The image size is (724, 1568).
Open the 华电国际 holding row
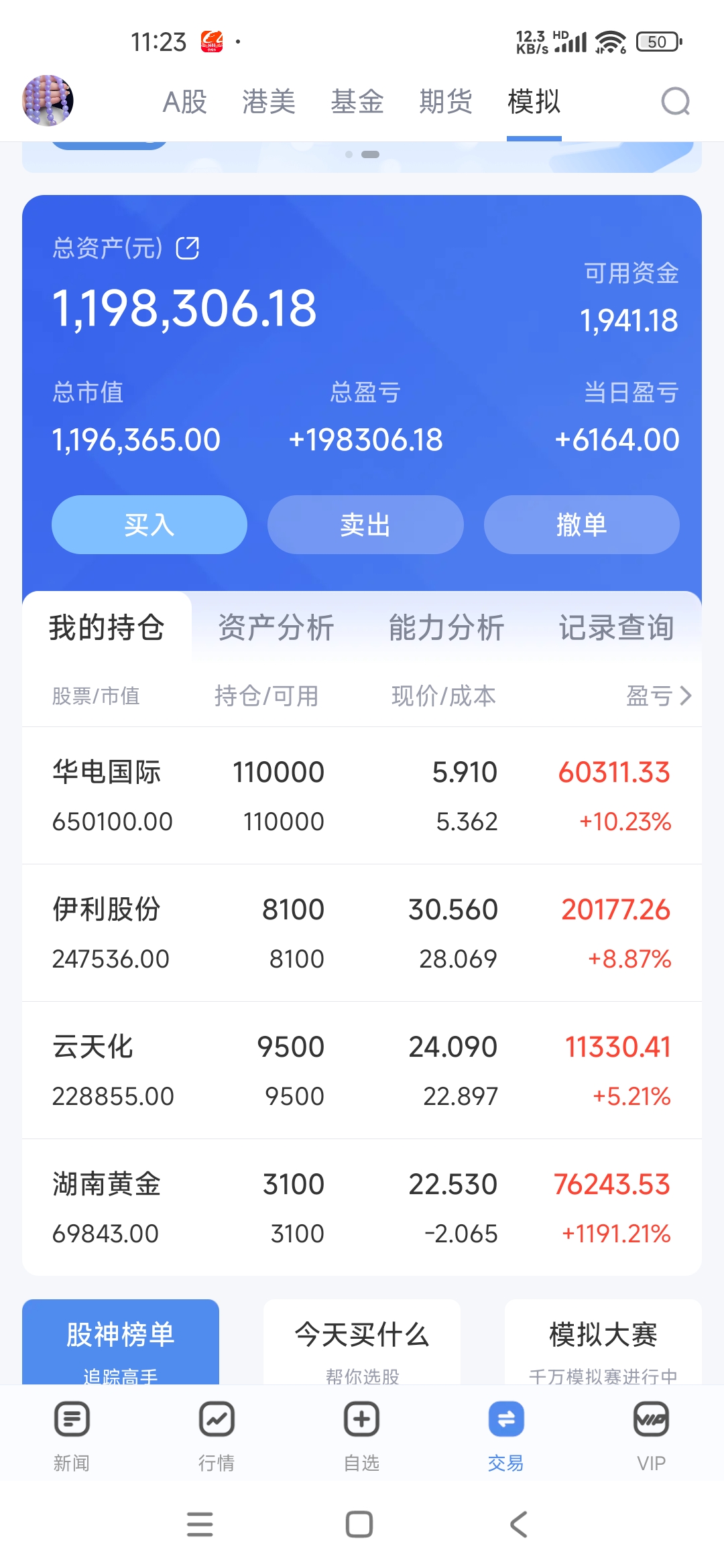click(362, 796)
